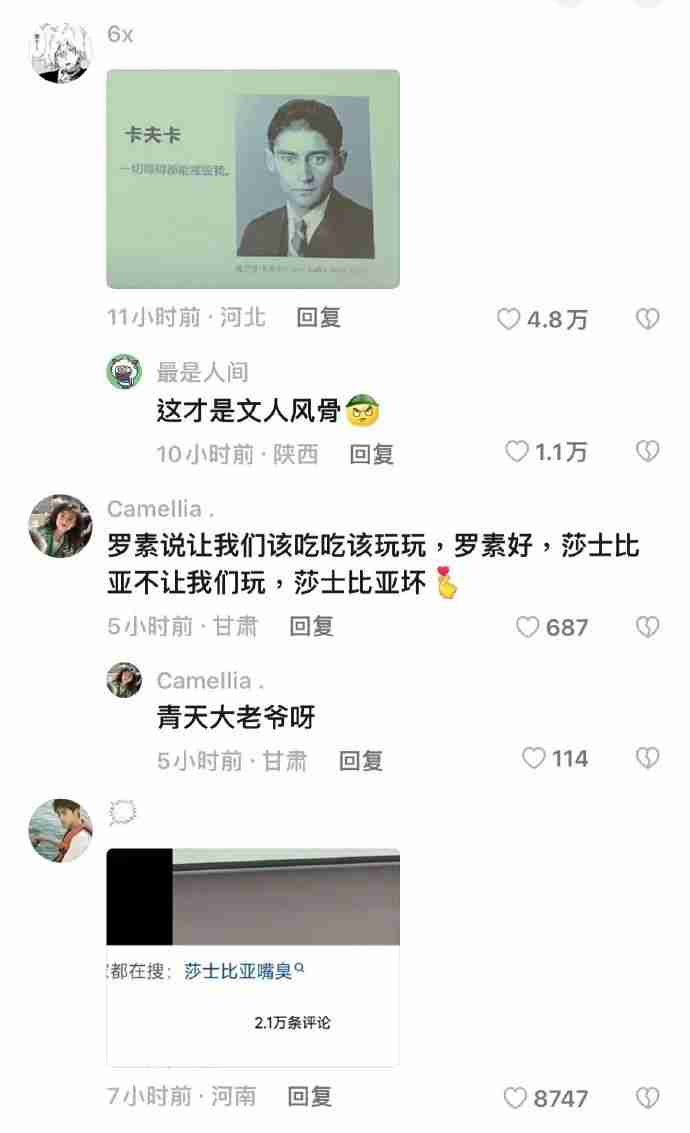Image resolution: width=690 pixels, height=1133 pixels.
Task: Dislike 6x's comment with the Kafka image
Action: (648, 319)
